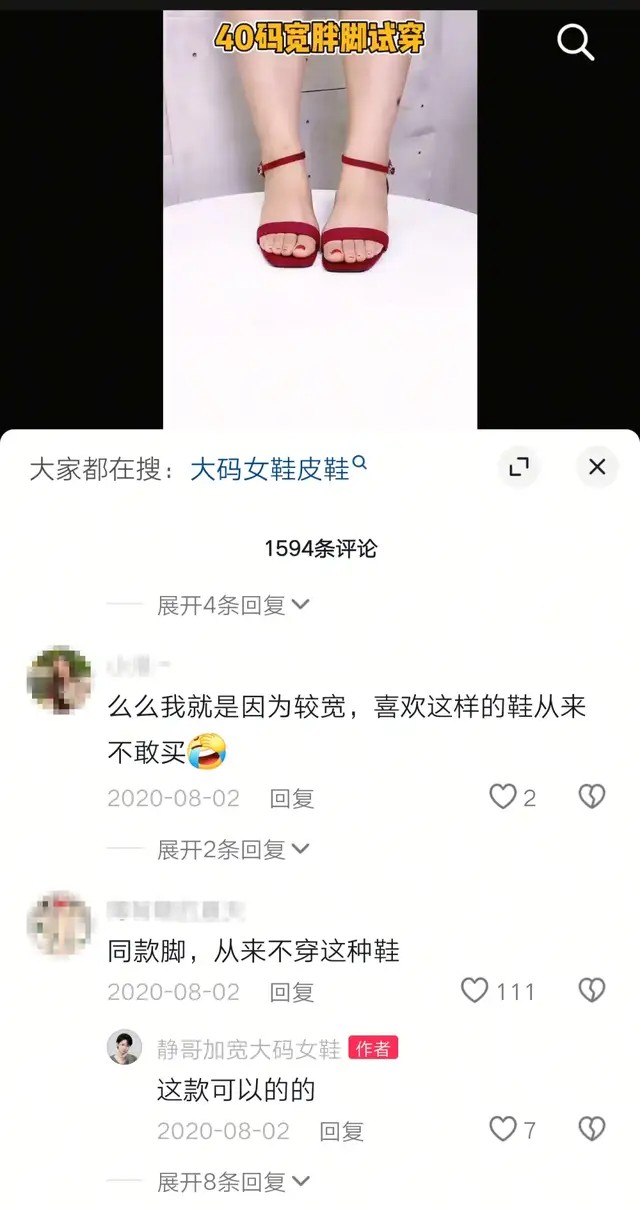640x1212 pixels.
Task: Dislike the comment about 较宽 feet
Action: tap(592, 797)
